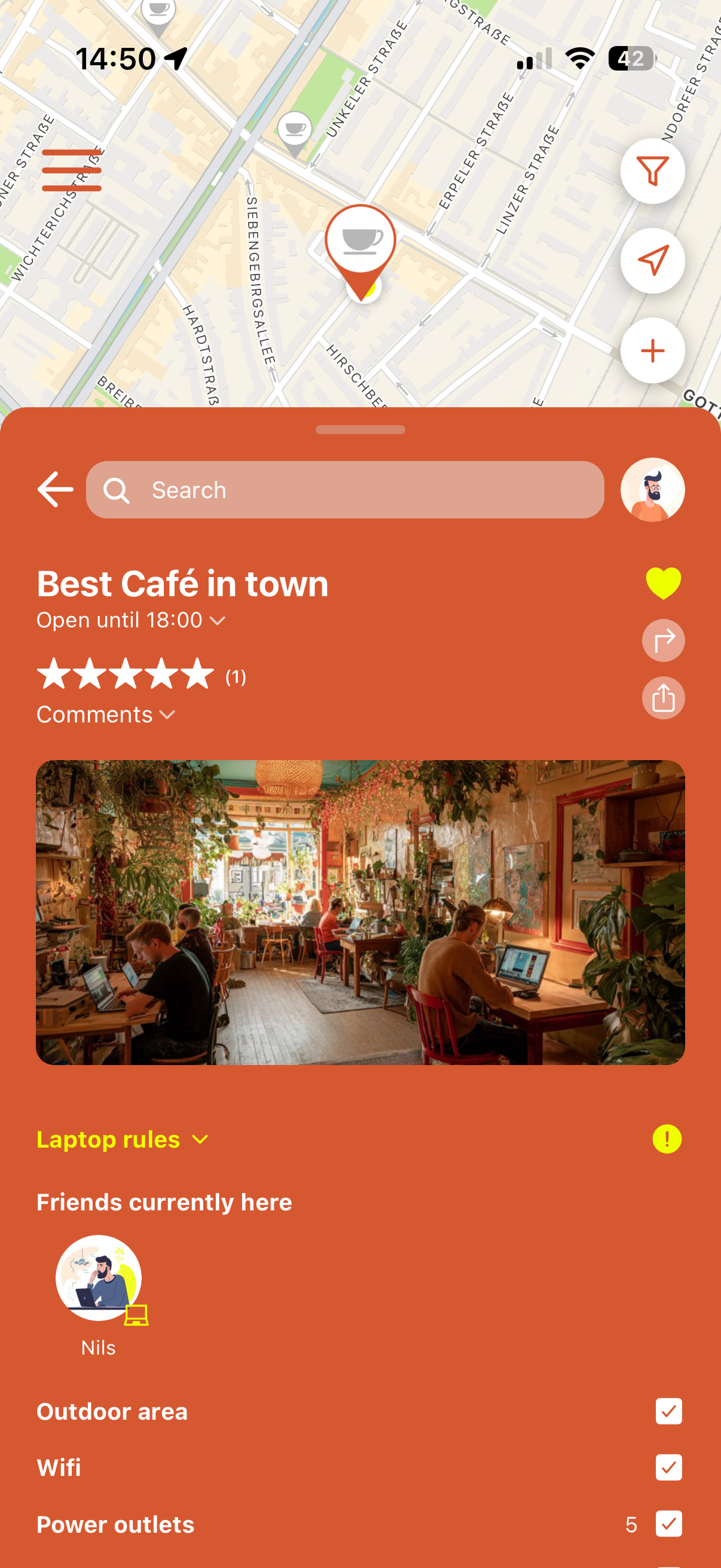Screen dimensions: 721x1568
Task: Expand the Comments section
Action: point(106,715)
